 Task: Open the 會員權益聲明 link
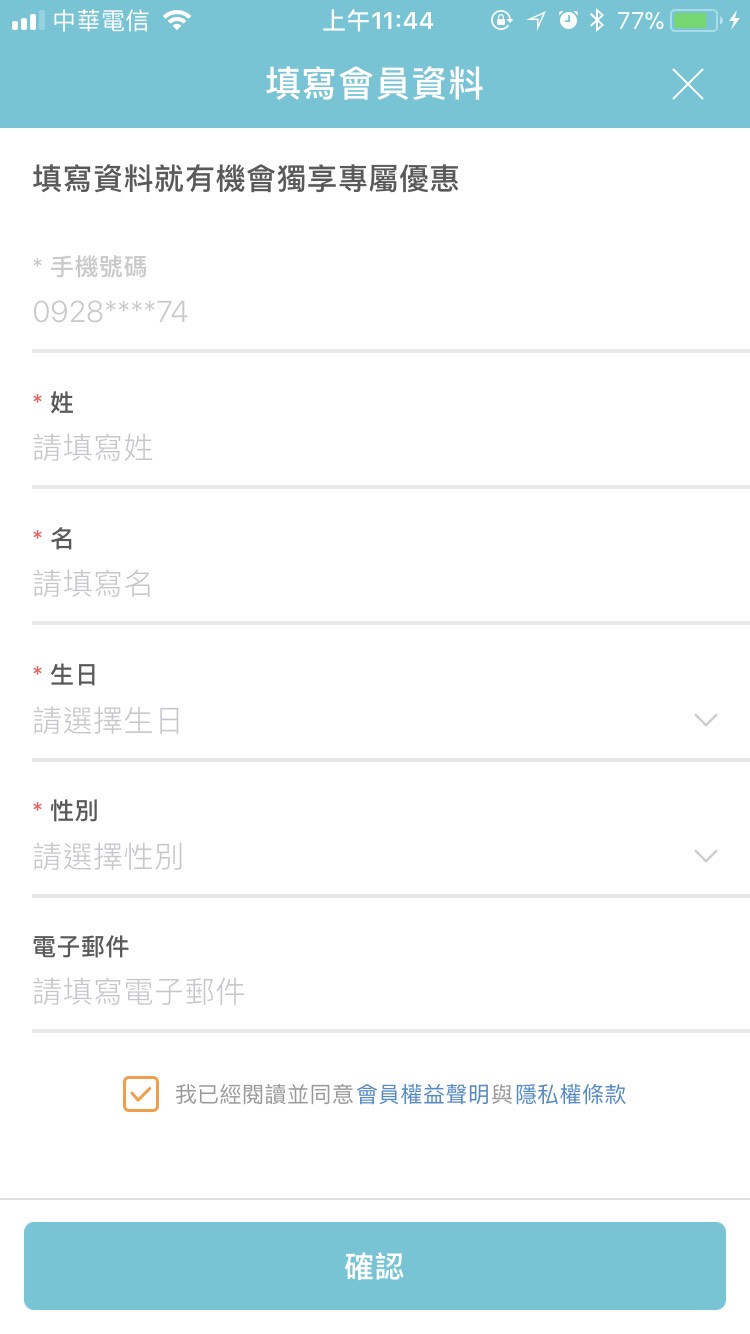click(x=423, y=1094)
